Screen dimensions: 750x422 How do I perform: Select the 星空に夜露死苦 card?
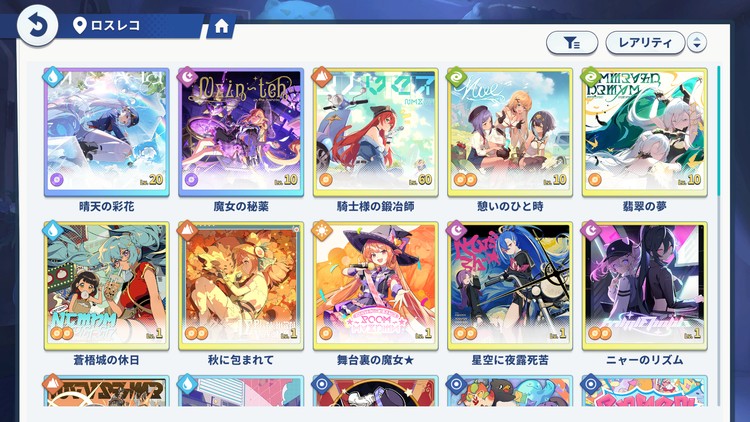(510, 284)
